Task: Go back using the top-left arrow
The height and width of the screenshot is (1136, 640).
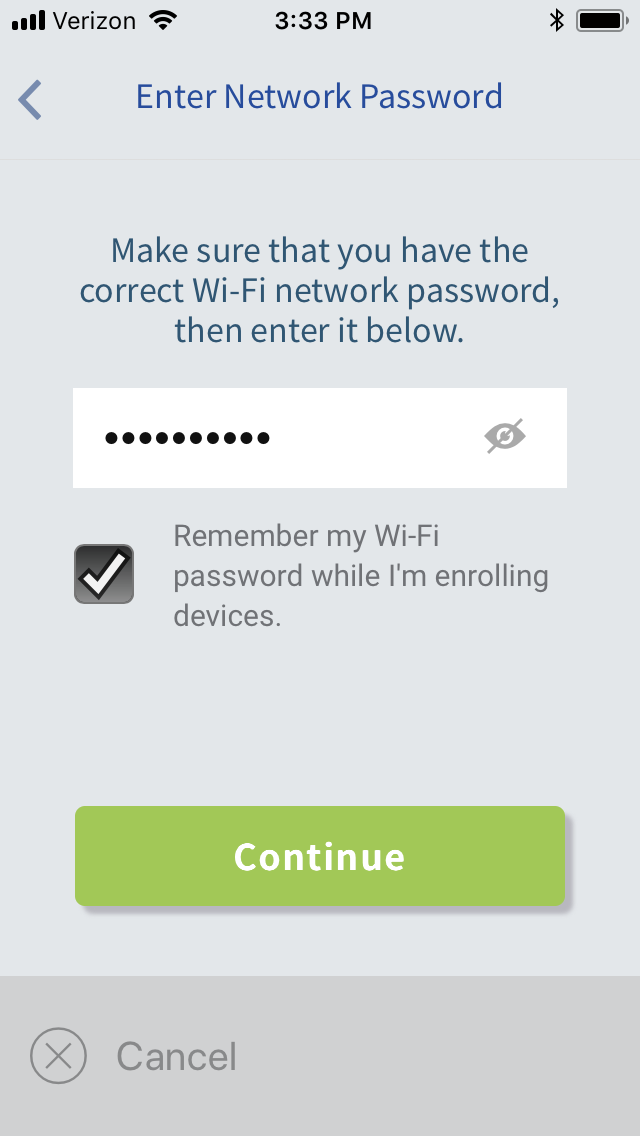Action: point(30,99)
